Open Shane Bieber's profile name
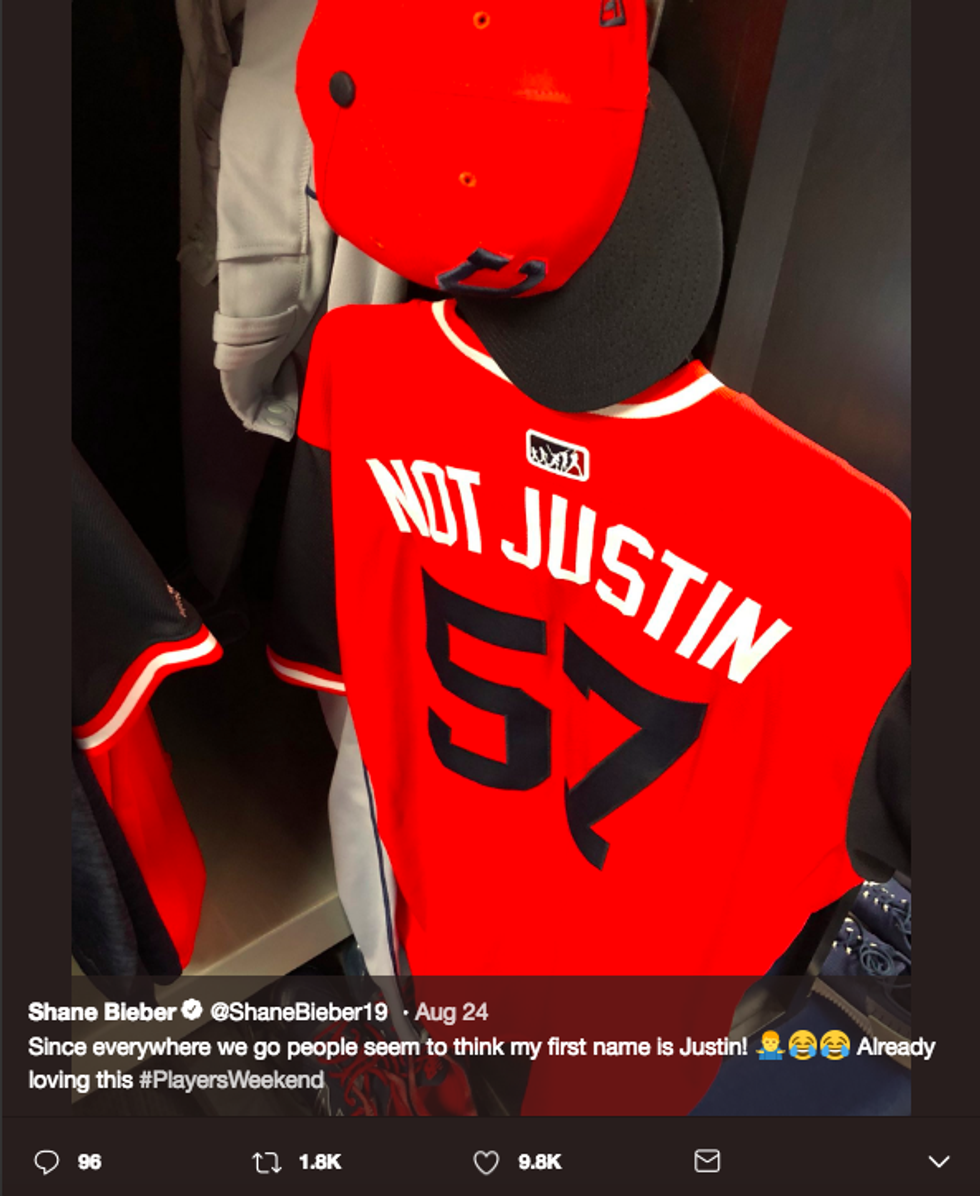This screenshot has width=980, height=1196. point(102,1012)
